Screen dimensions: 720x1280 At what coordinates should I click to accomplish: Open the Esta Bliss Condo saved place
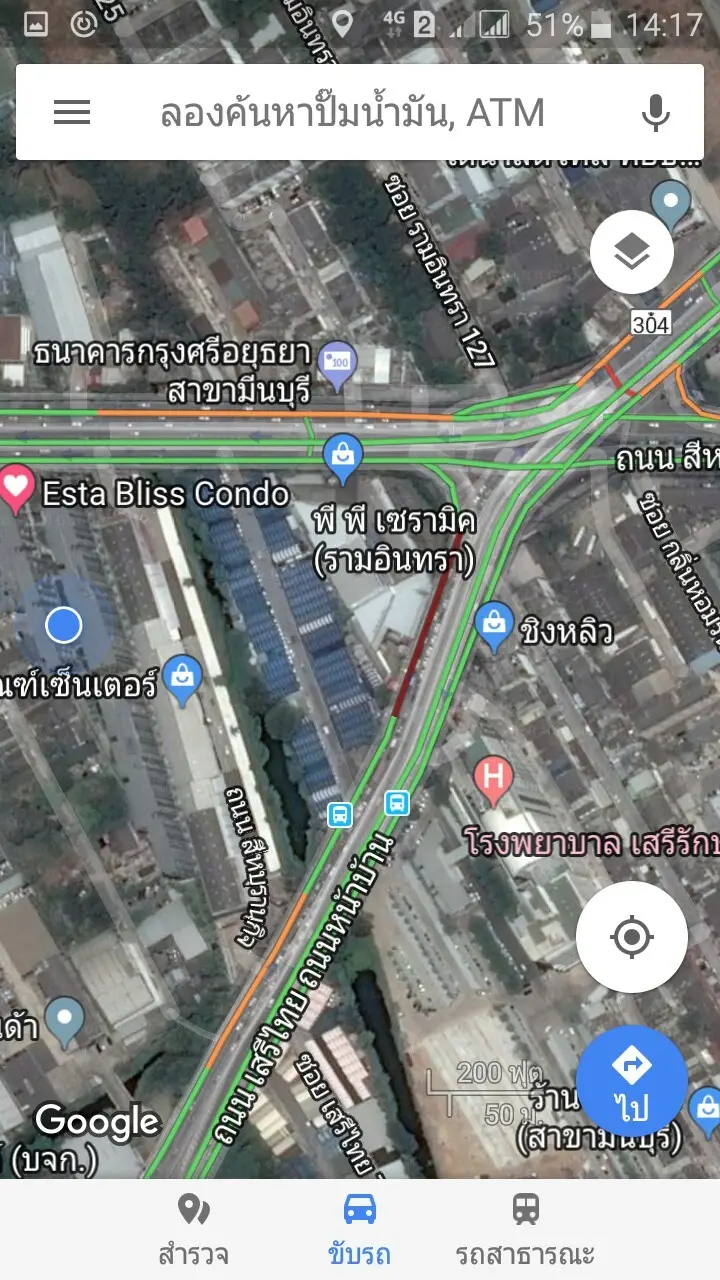(x=16, y=489)
